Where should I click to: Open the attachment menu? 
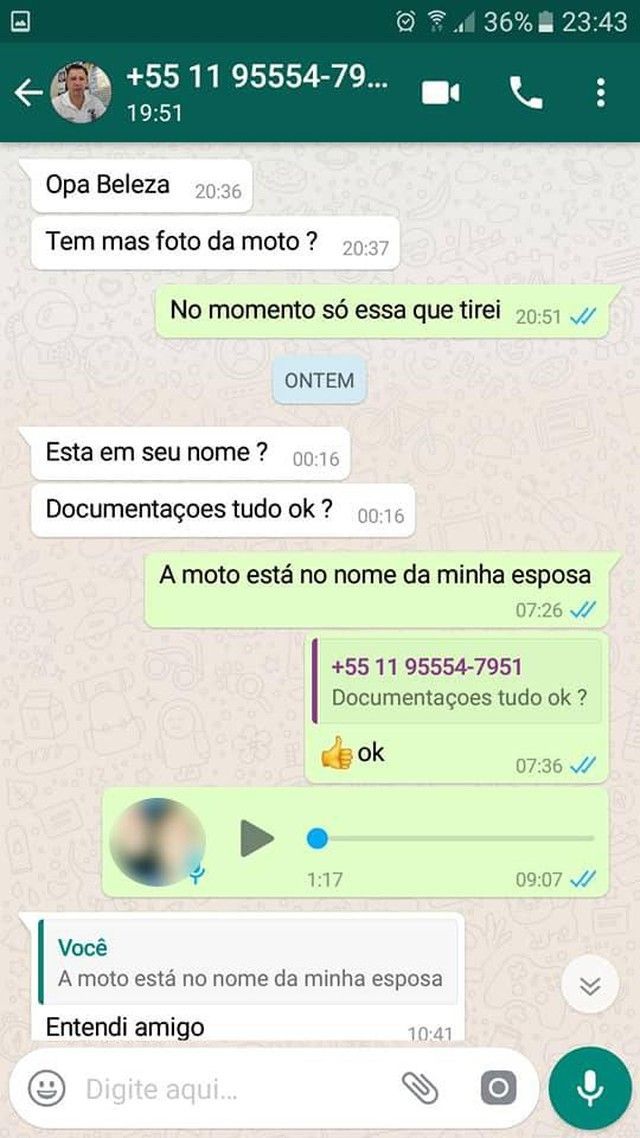[x=418, y=1088]
